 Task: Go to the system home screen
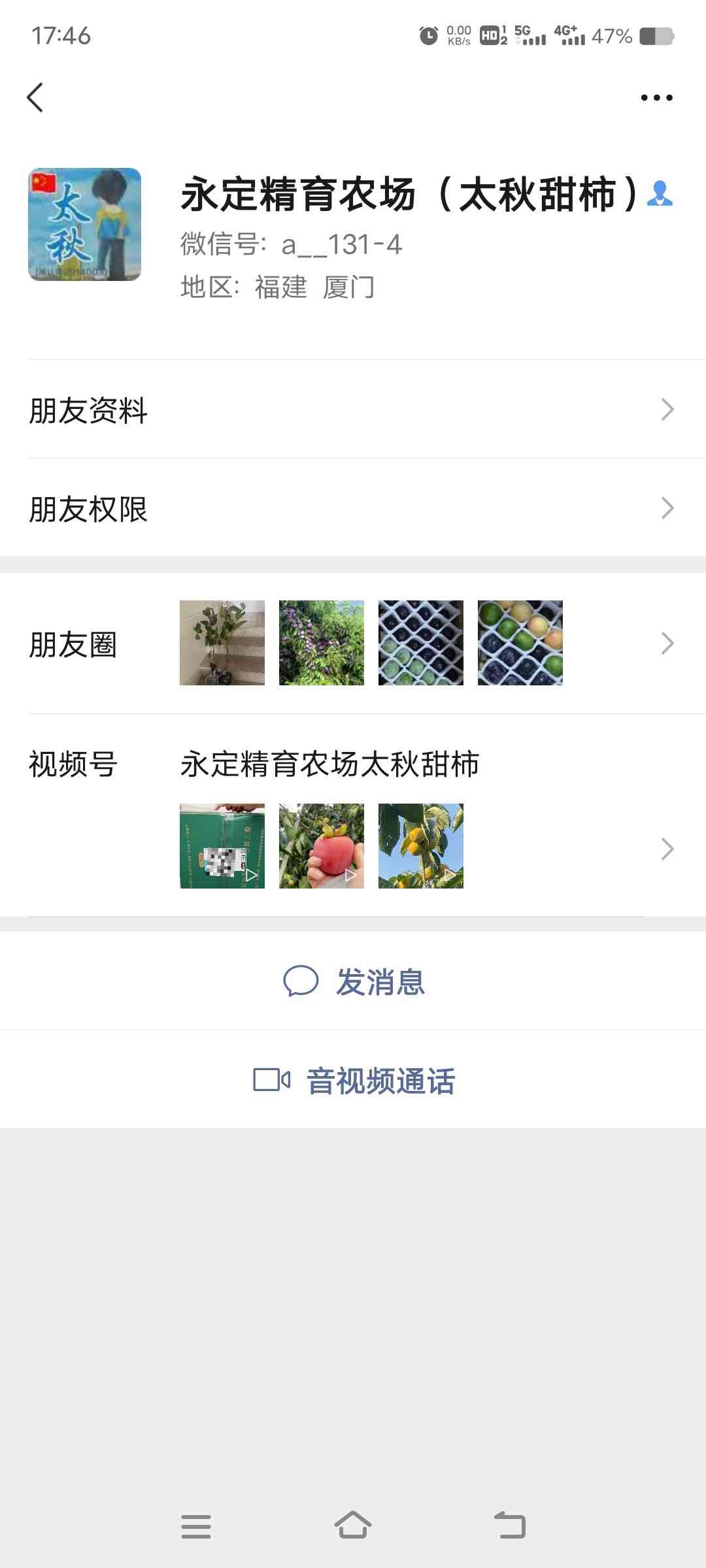pos(353,1526)
